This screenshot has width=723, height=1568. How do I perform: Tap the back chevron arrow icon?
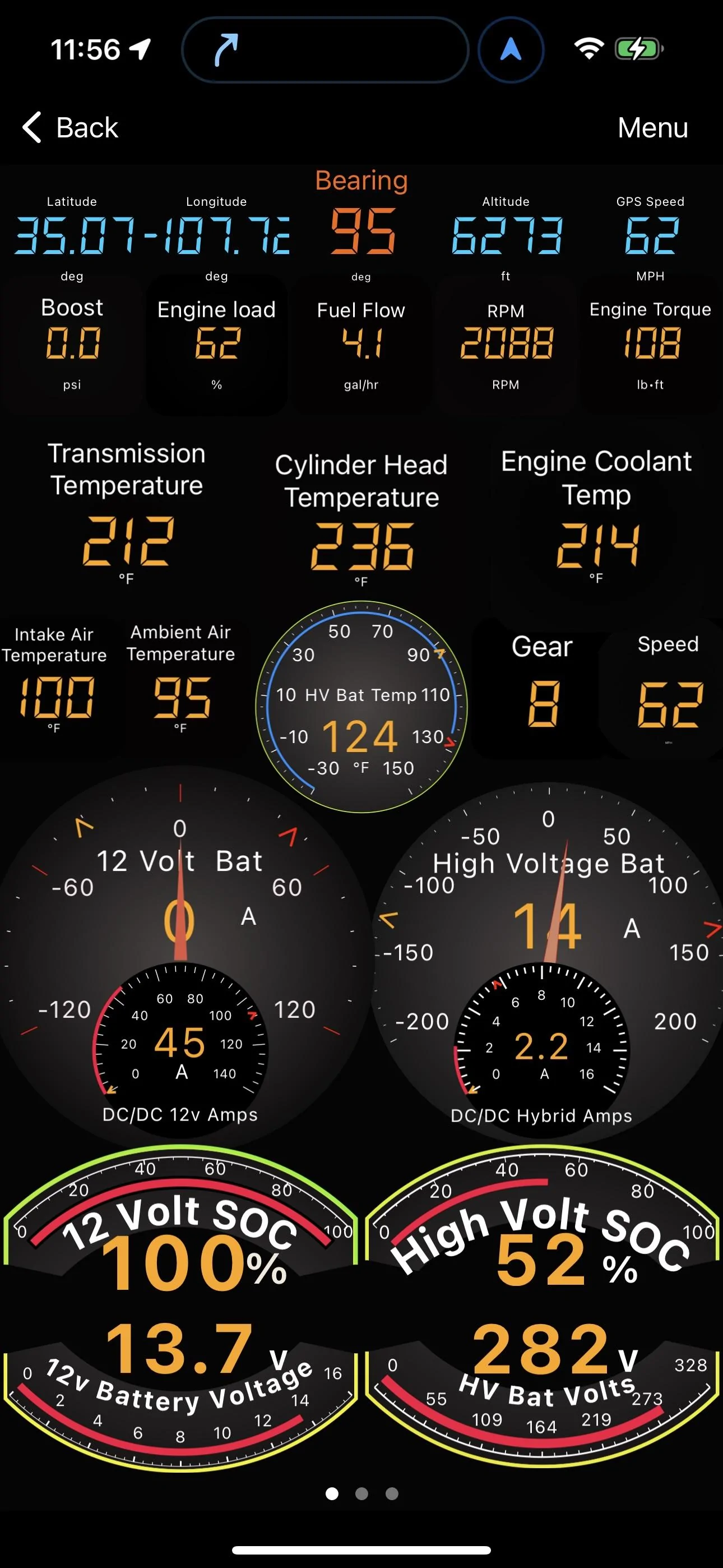point(31,128)
